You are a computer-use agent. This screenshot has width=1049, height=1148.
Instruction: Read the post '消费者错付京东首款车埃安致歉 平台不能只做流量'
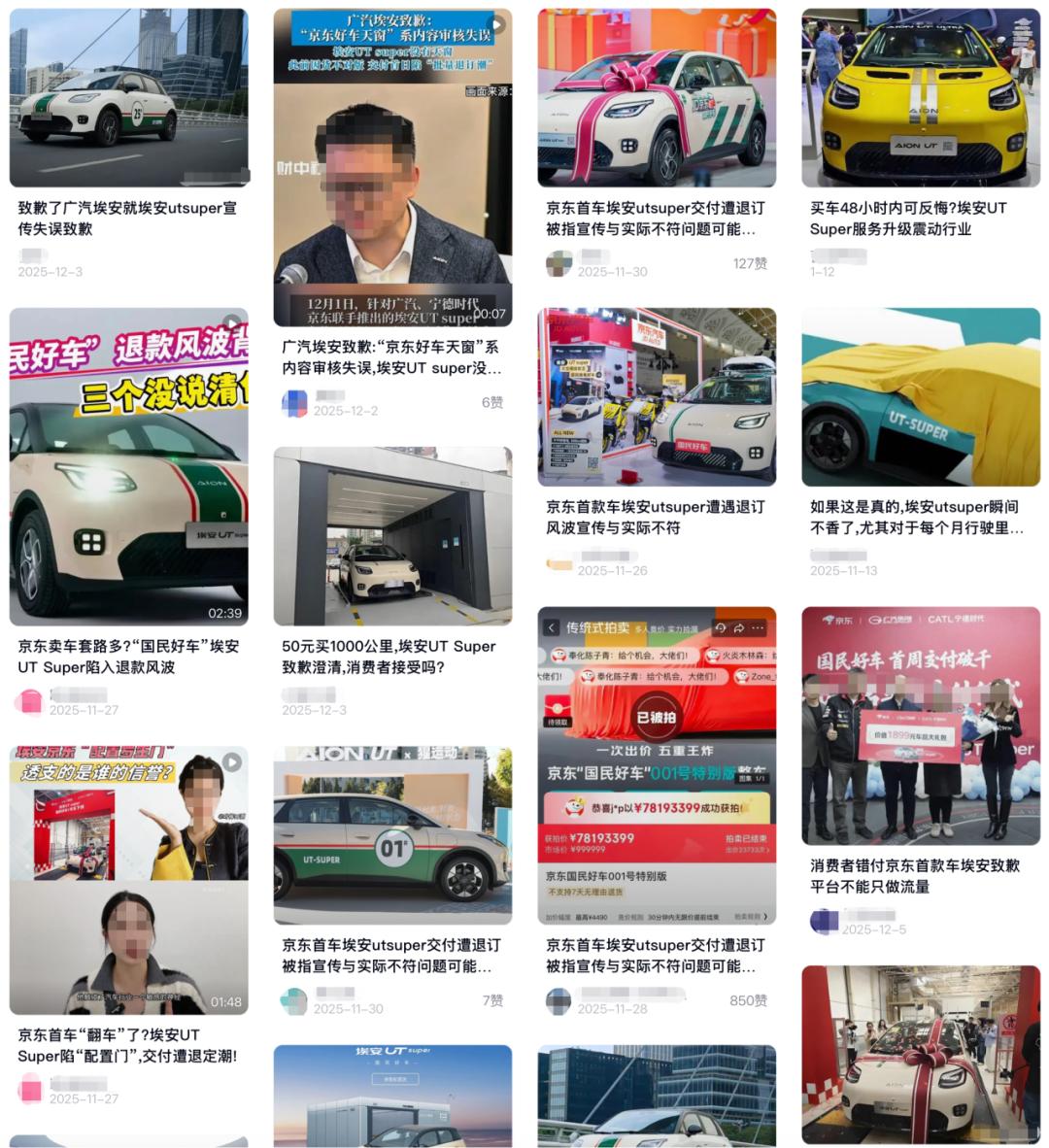(921, 726)
